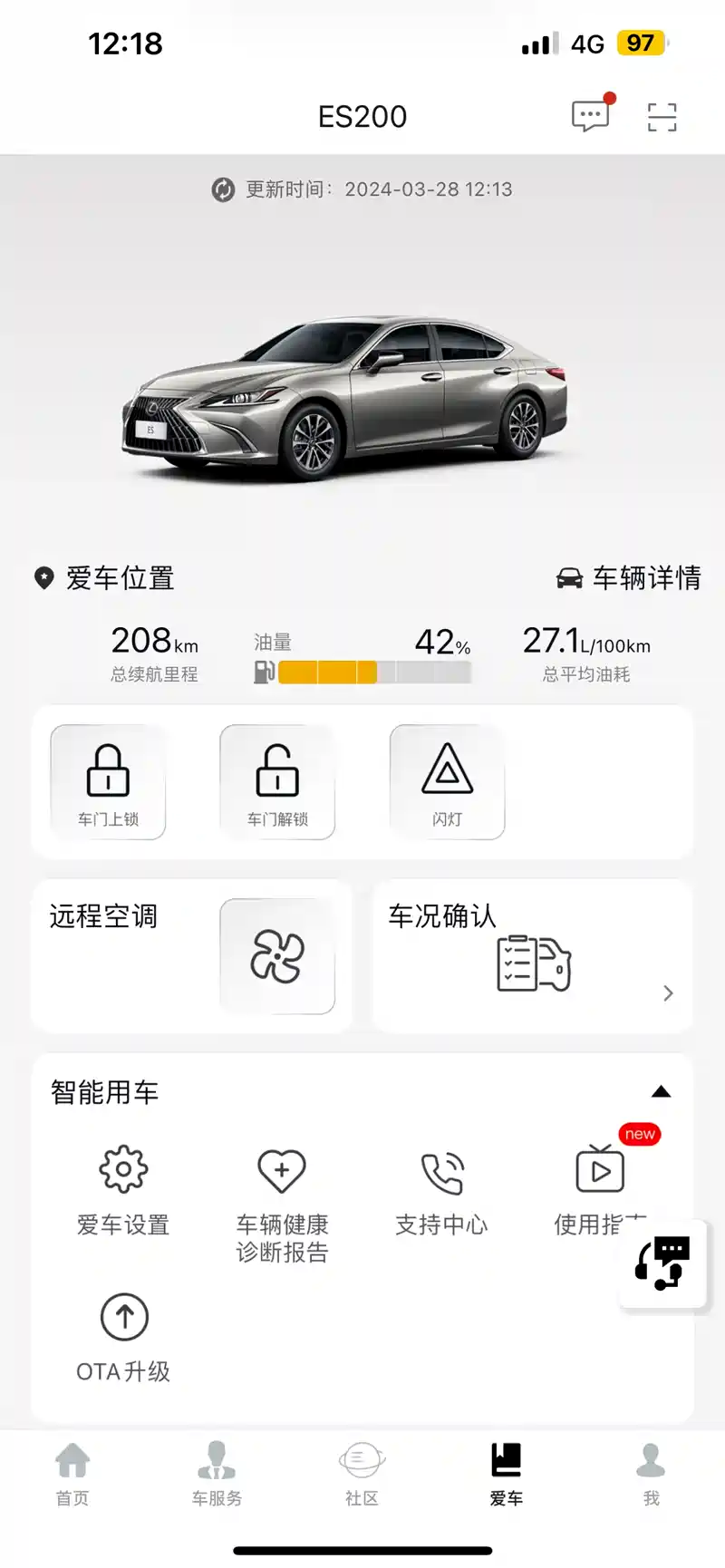
Task: Open 支持中心 support center
Action: (441, 1188)
